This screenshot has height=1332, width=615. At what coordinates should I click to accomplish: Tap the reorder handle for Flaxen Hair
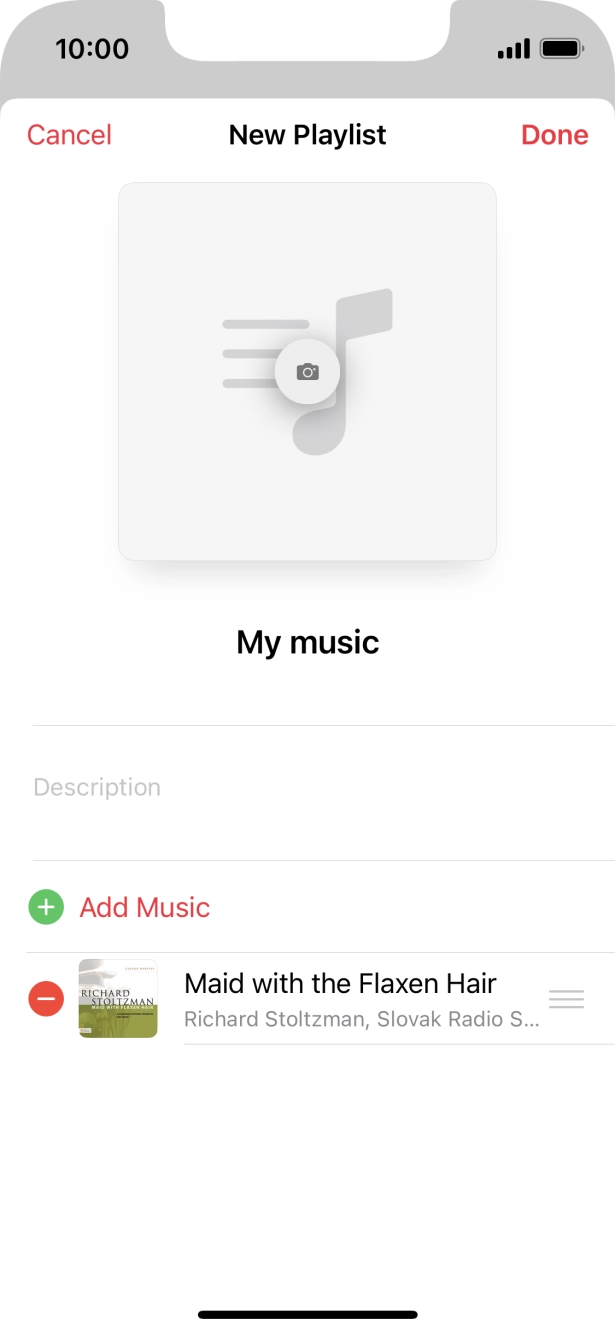(566, 998)
